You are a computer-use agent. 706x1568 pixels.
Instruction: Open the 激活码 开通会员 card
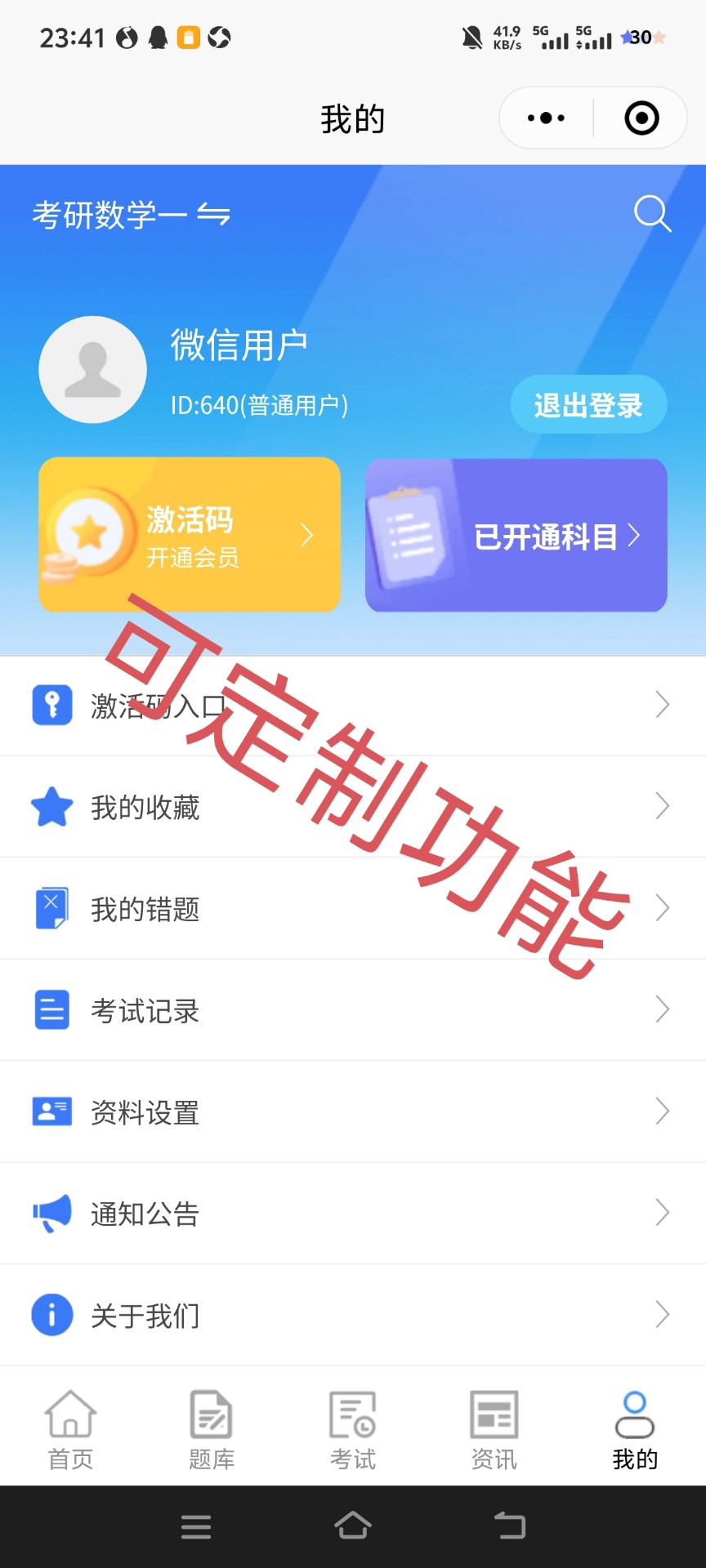pos(190,535)
